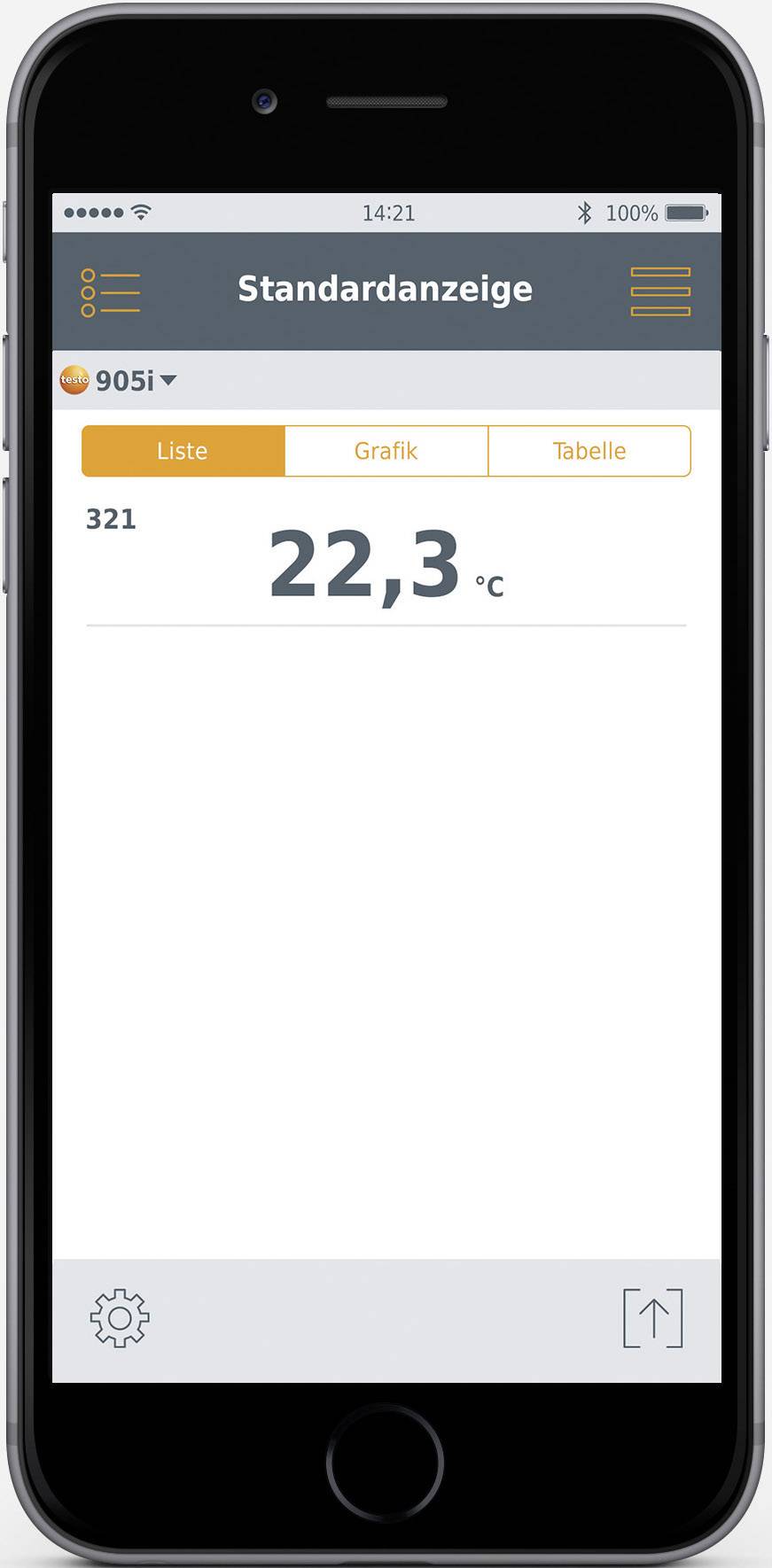Image resolution: width=772 pixels, height=1568 pixels.
Task: Switch the view toggle to Tabelle
Action: [x=589, y=451]
